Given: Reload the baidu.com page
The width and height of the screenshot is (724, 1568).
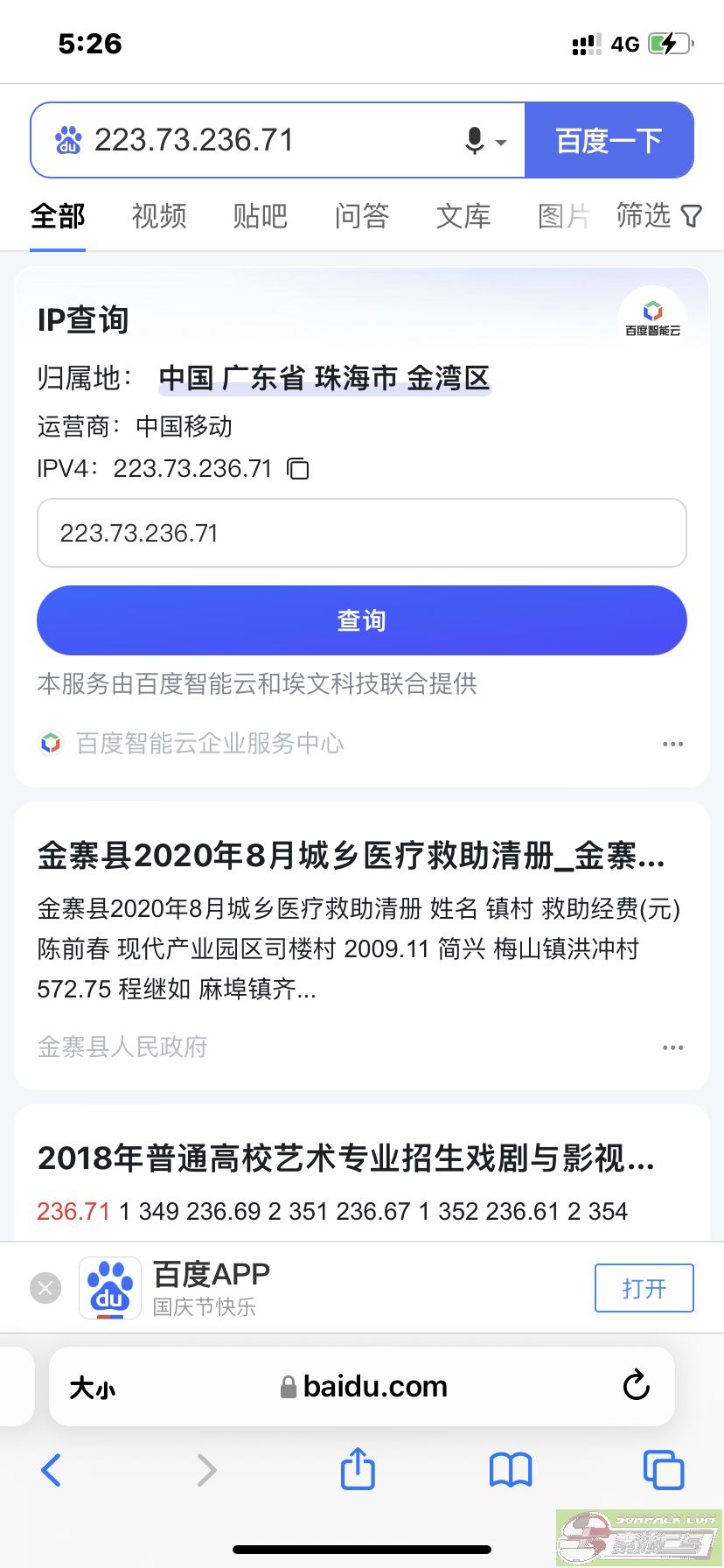Looking at the screenshot, I should 636,1386.
